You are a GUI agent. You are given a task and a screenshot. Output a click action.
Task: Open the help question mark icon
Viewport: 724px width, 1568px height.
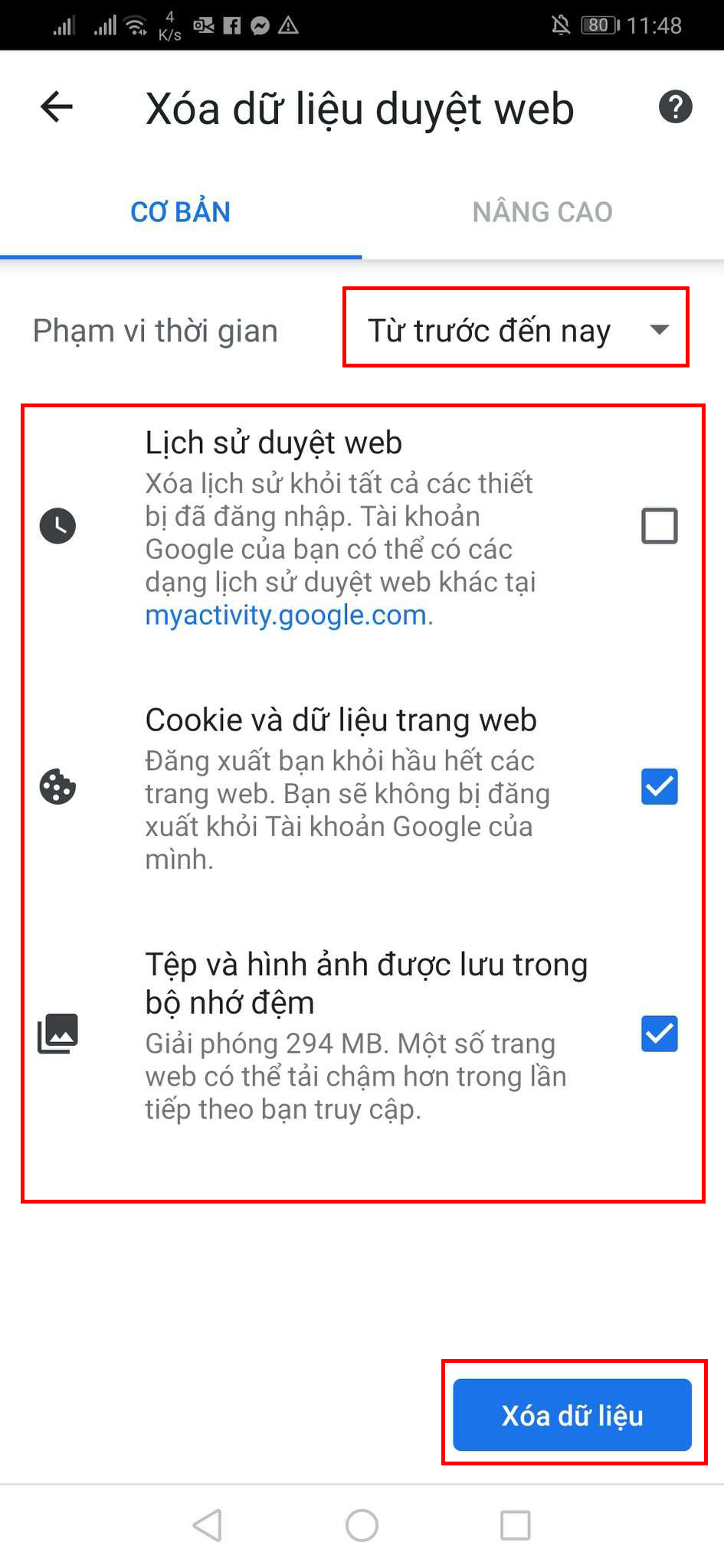(675, 107)
